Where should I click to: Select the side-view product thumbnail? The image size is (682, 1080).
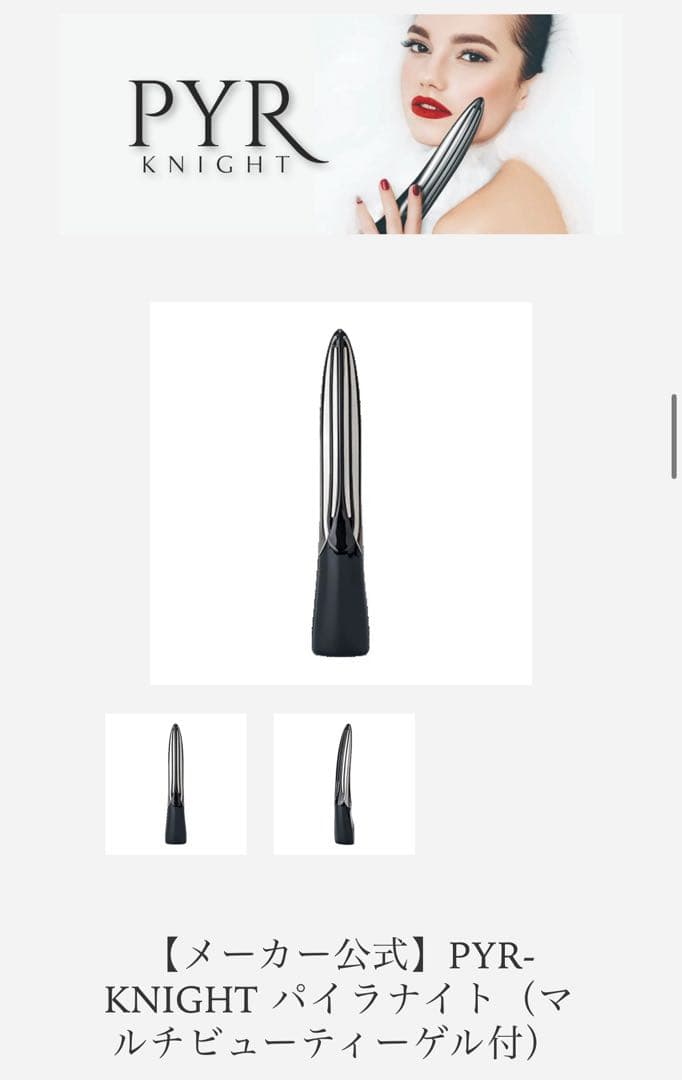344,784
